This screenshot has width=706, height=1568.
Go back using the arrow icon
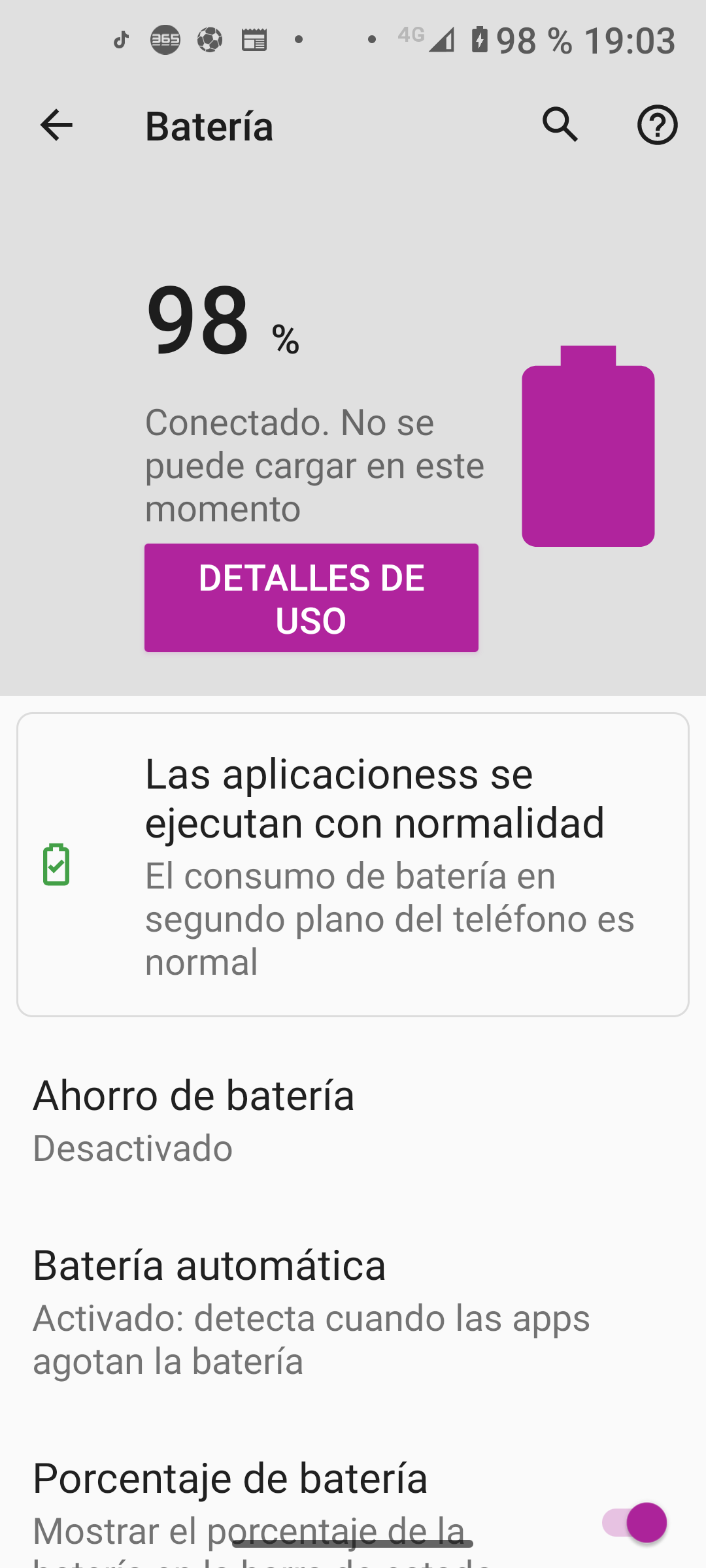coord(56,125)
